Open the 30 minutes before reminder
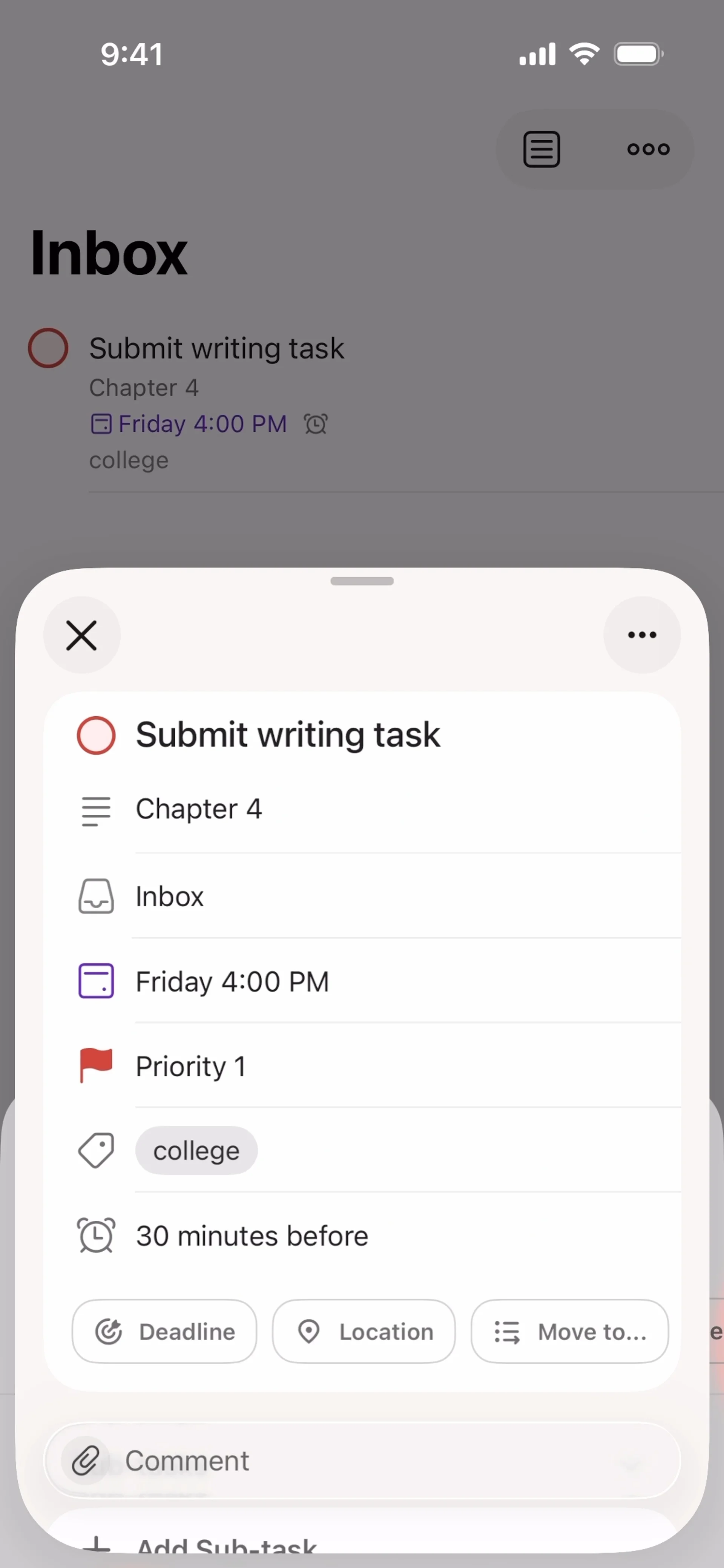The image size is (724, 1568). coord(252,1236)
